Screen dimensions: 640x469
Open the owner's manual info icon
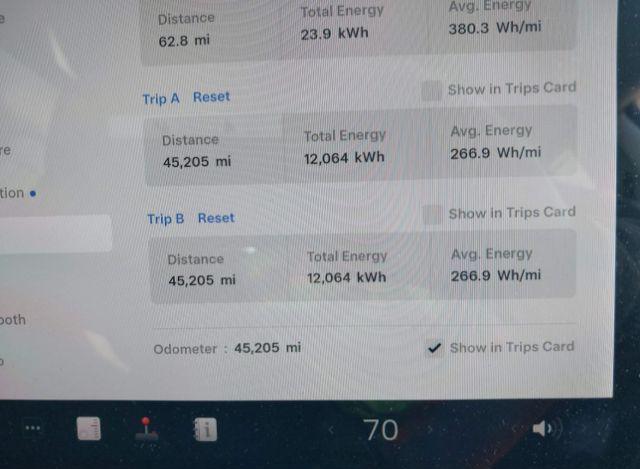pos(204,430)
